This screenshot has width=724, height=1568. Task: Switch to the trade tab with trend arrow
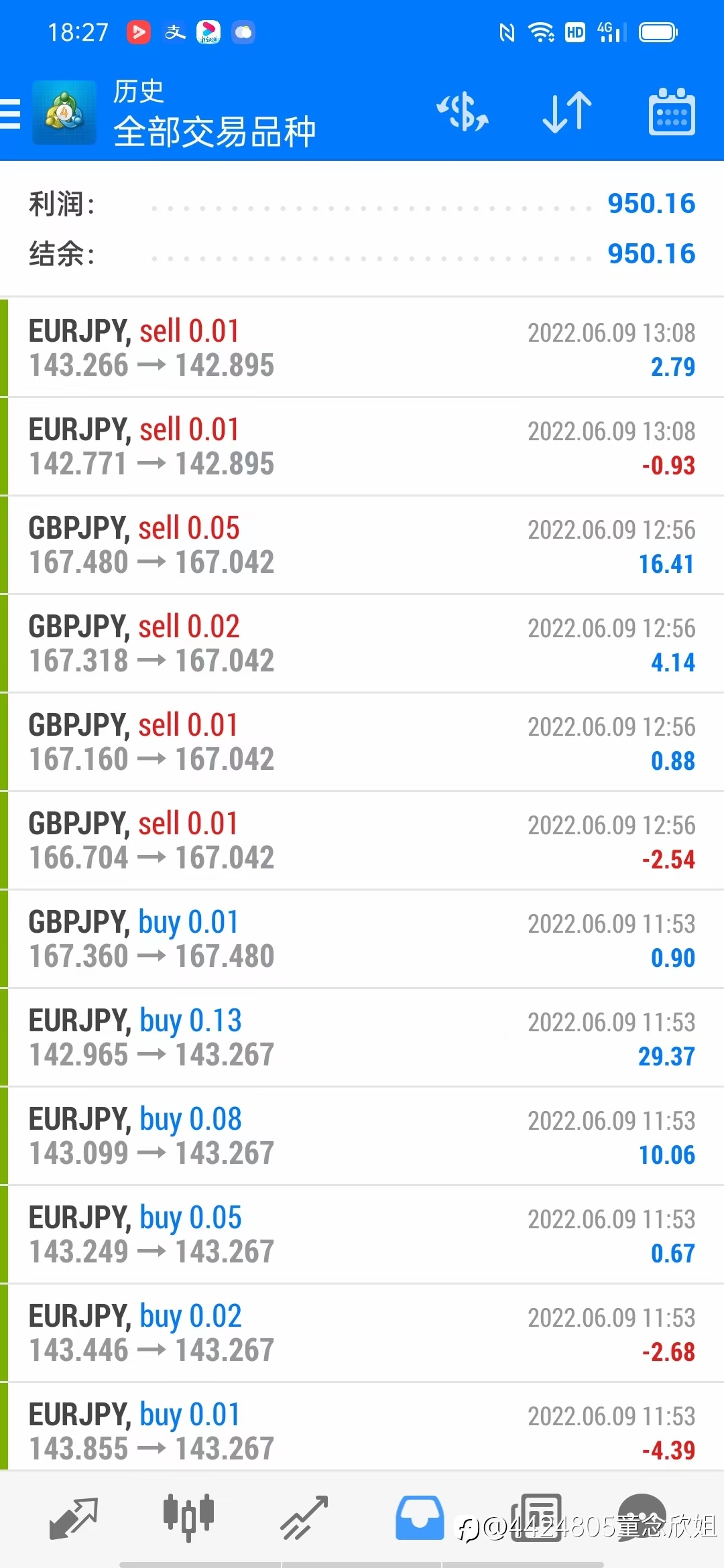[x=304, y=1518]
